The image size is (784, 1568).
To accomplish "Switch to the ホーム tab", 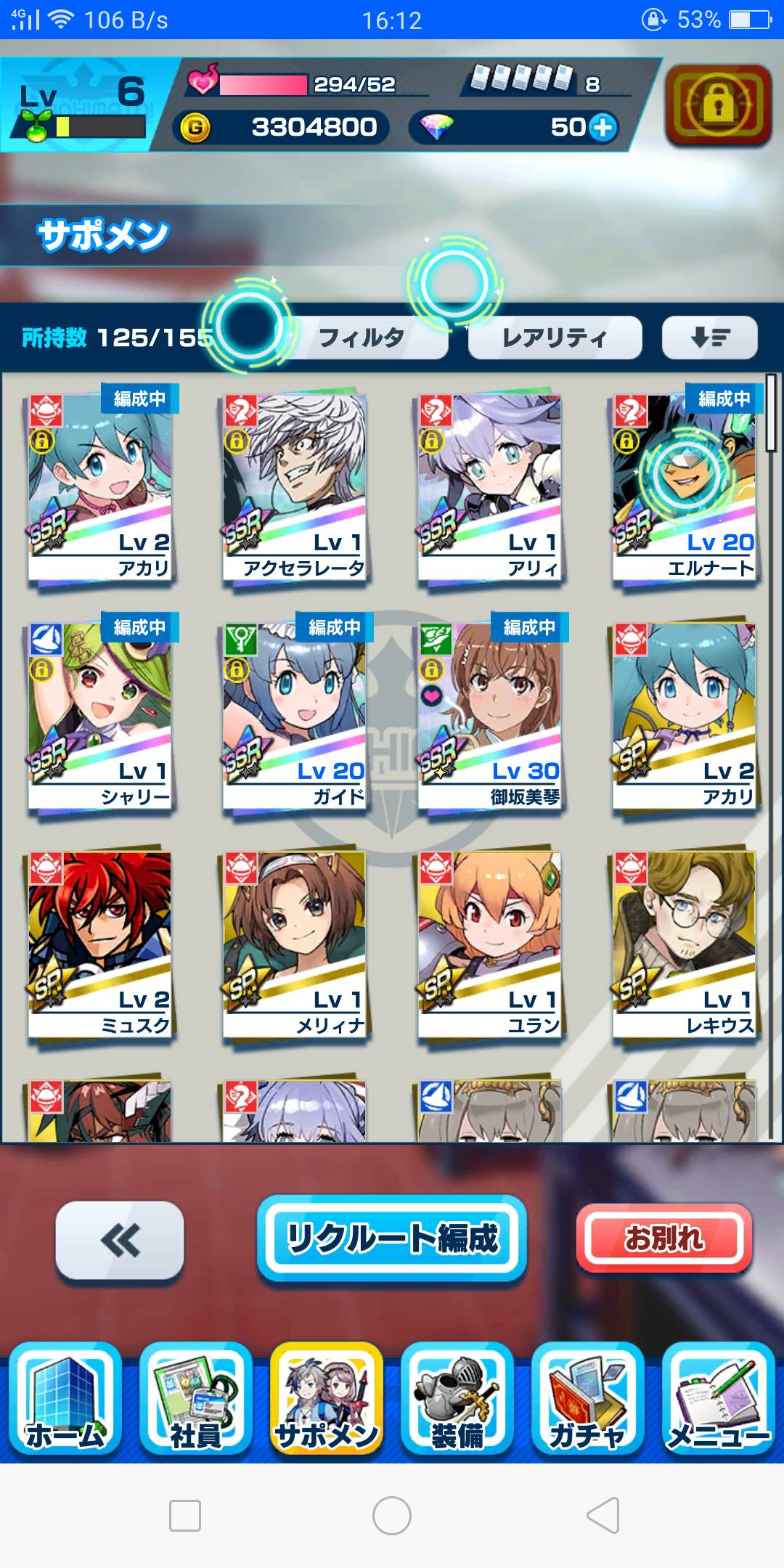I will [65, 1400].
